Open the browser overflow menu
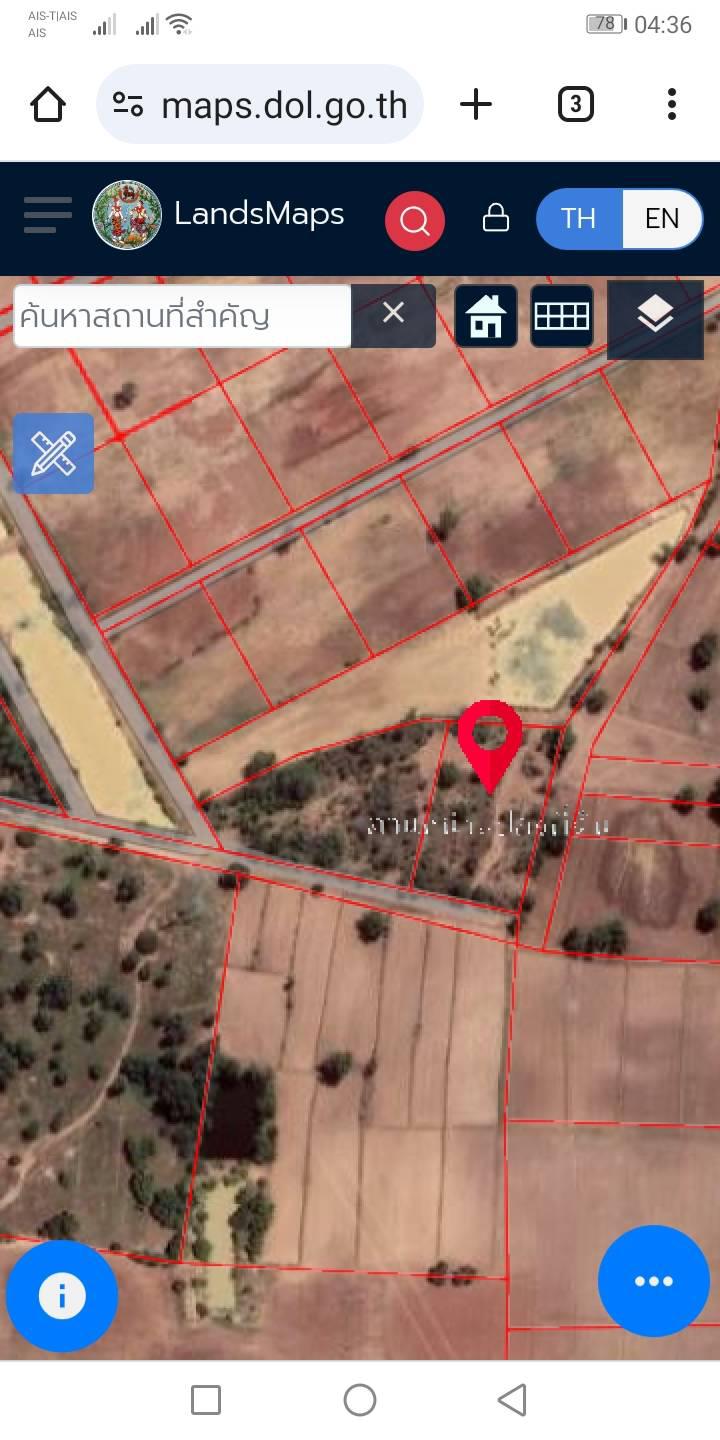The width and height of the screenshot is (720, 1440). pyautogui.click(x=671, y=104)
